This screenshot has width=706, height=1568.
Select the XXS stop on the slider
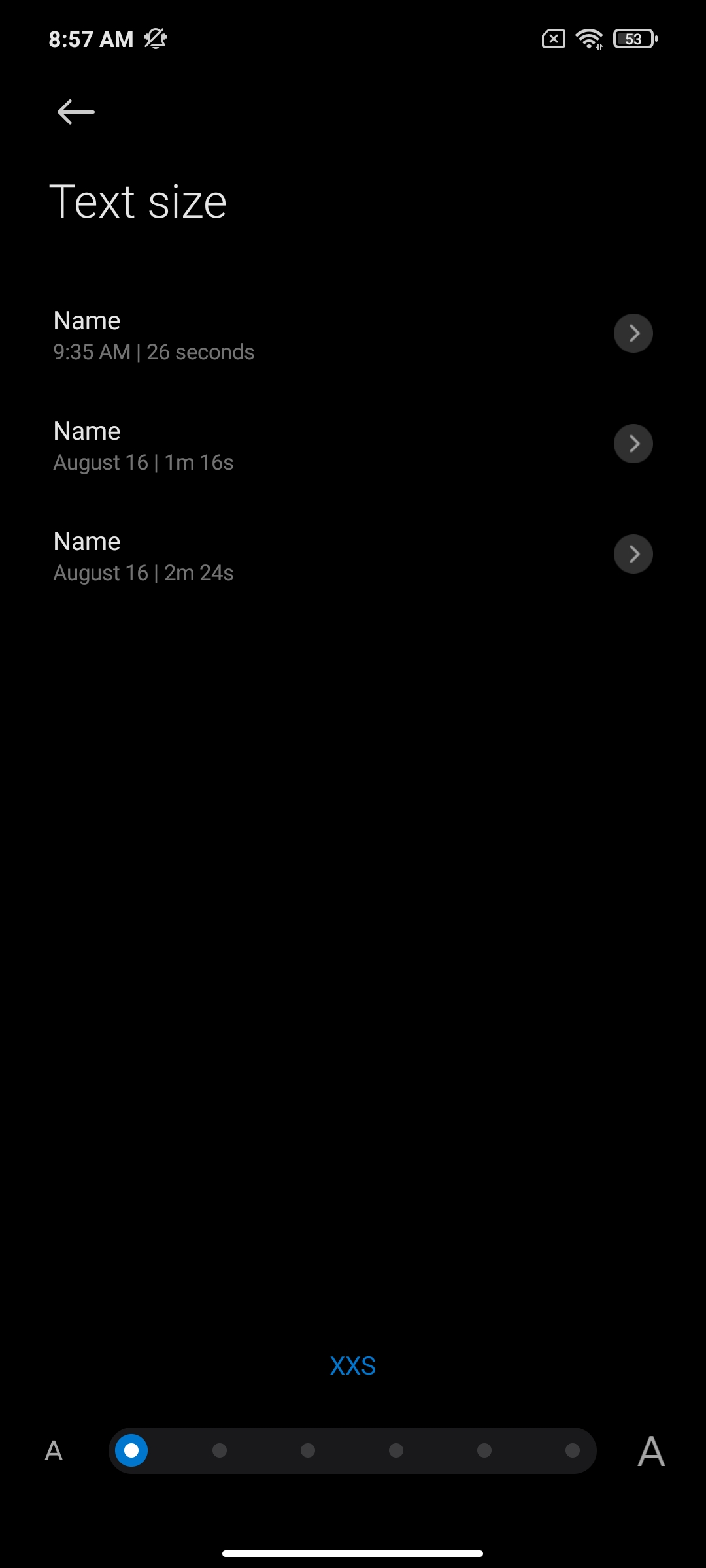[131, 1450]
